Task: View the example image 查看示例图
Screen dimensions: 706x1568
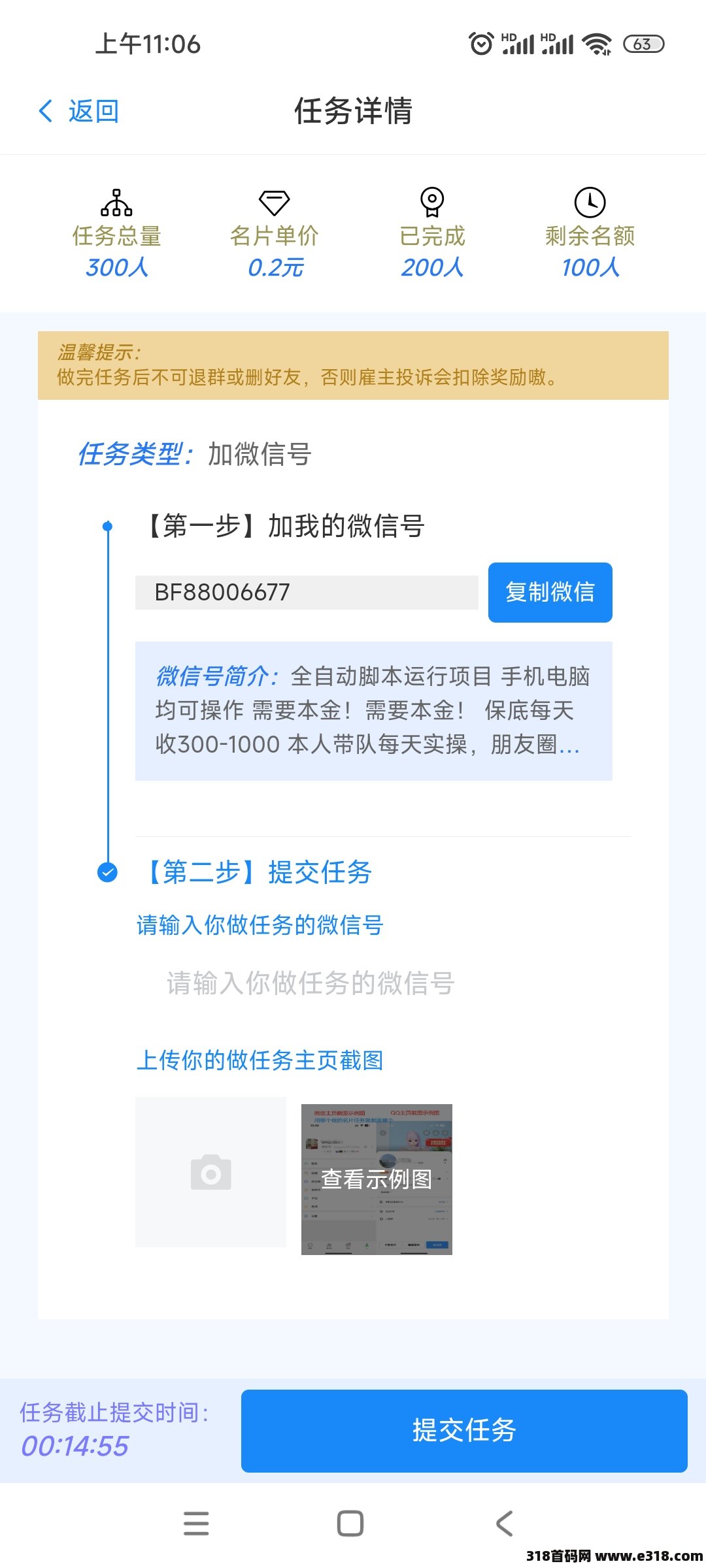Action: 377,1179
